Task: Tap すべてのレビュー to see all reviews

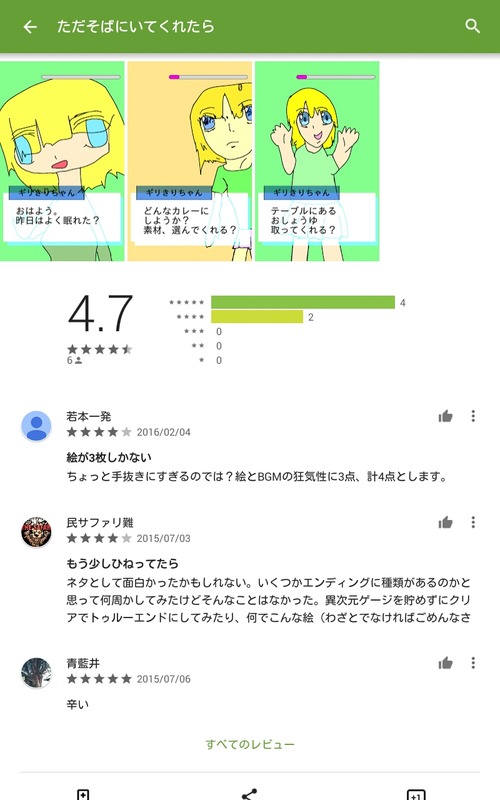Action: tap(250, 744)
